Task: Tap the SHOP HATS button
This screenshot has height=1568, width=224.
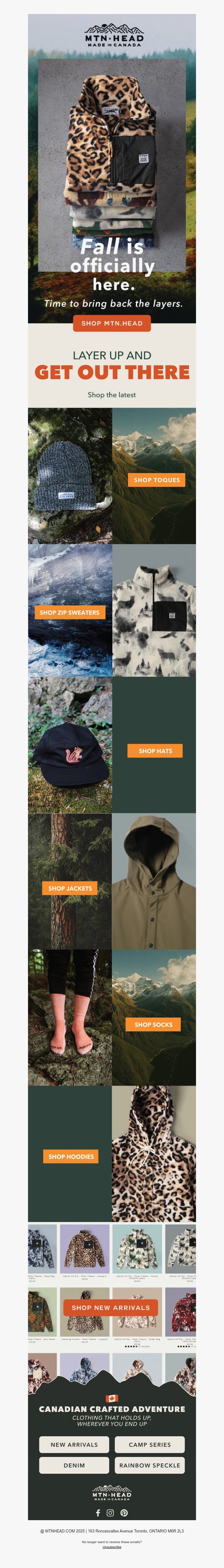Action: (x=155, y=750)
